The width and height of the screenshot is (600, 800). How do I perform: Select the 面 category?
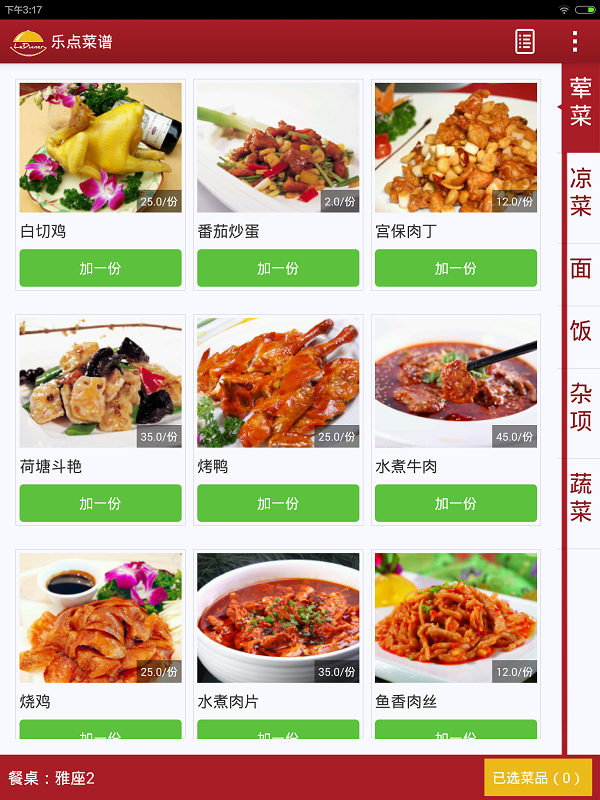(x=581, y=269)
